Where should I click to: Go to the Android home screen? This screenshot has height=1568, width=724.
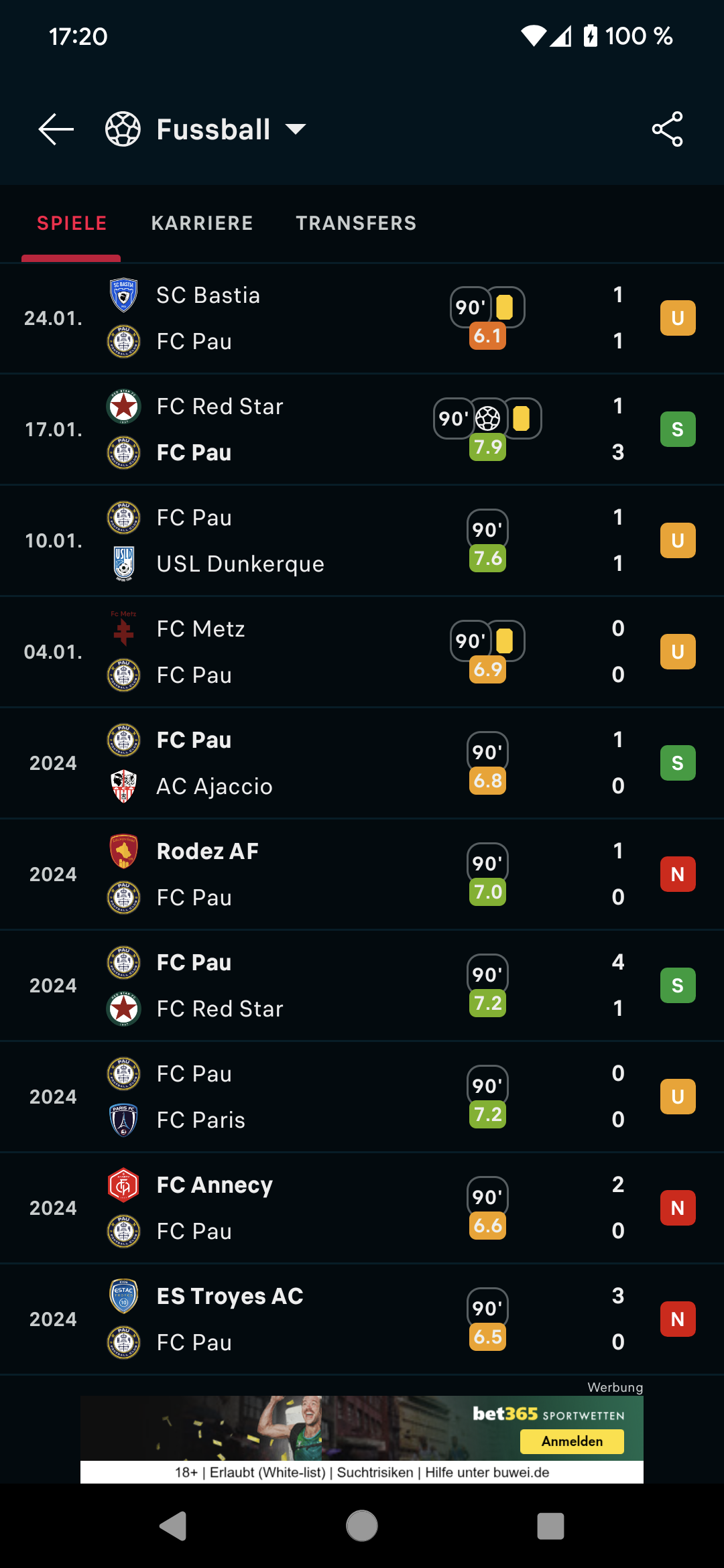tap(362, 1526)
